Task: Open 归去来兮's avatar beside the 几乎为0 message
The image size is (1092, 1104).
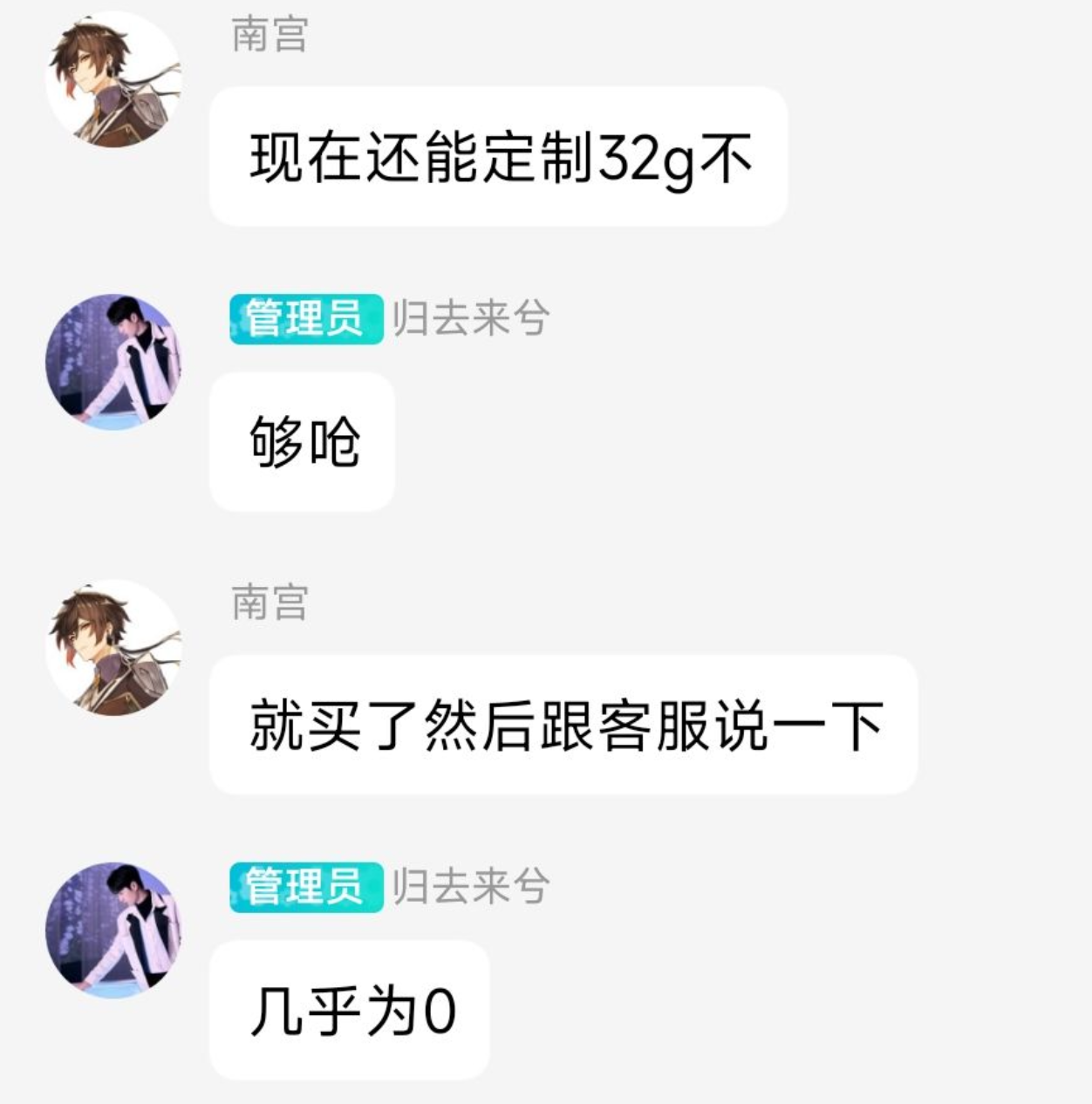Action: pos(113,930)
